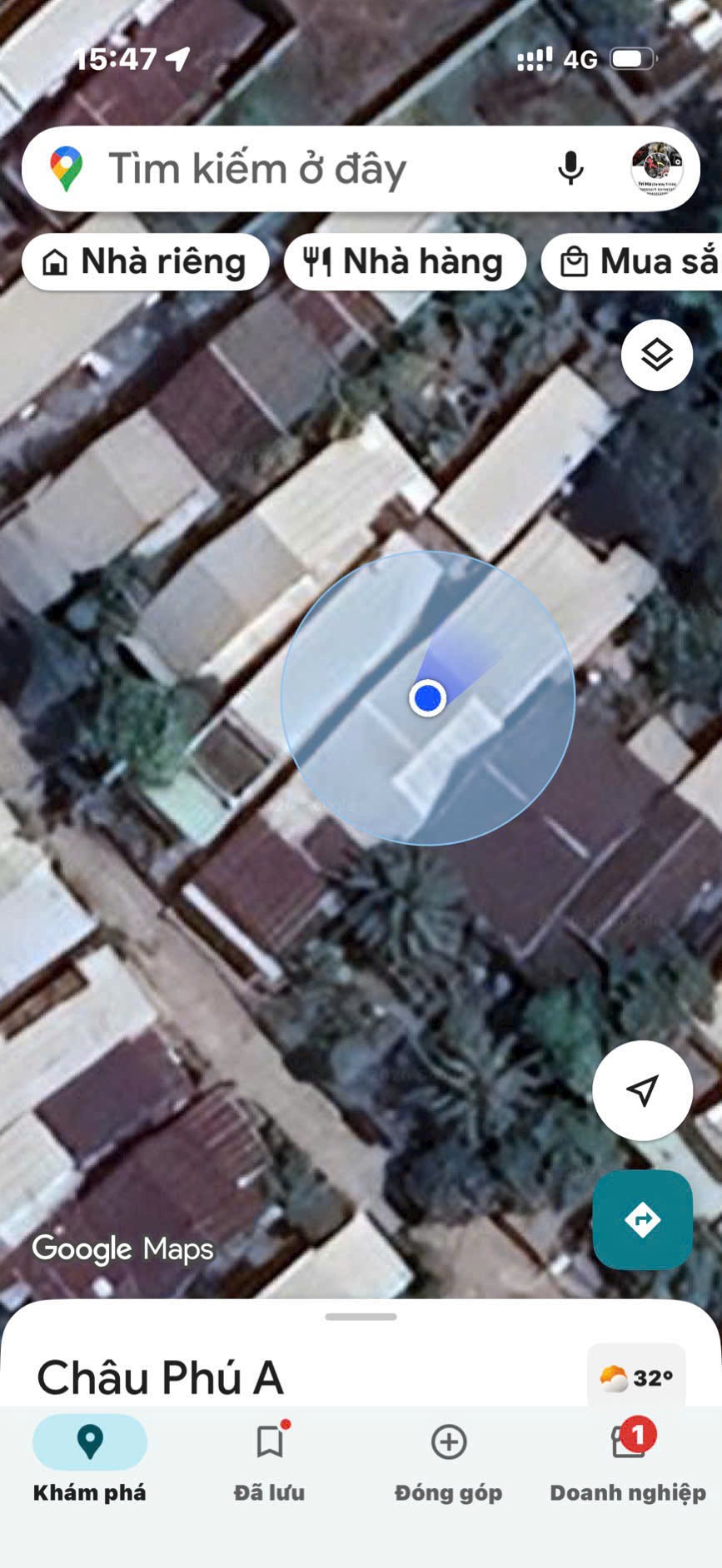
Task: Open the "Tìm kiếm ở đây" search box
Action: (x=316, y=169)
